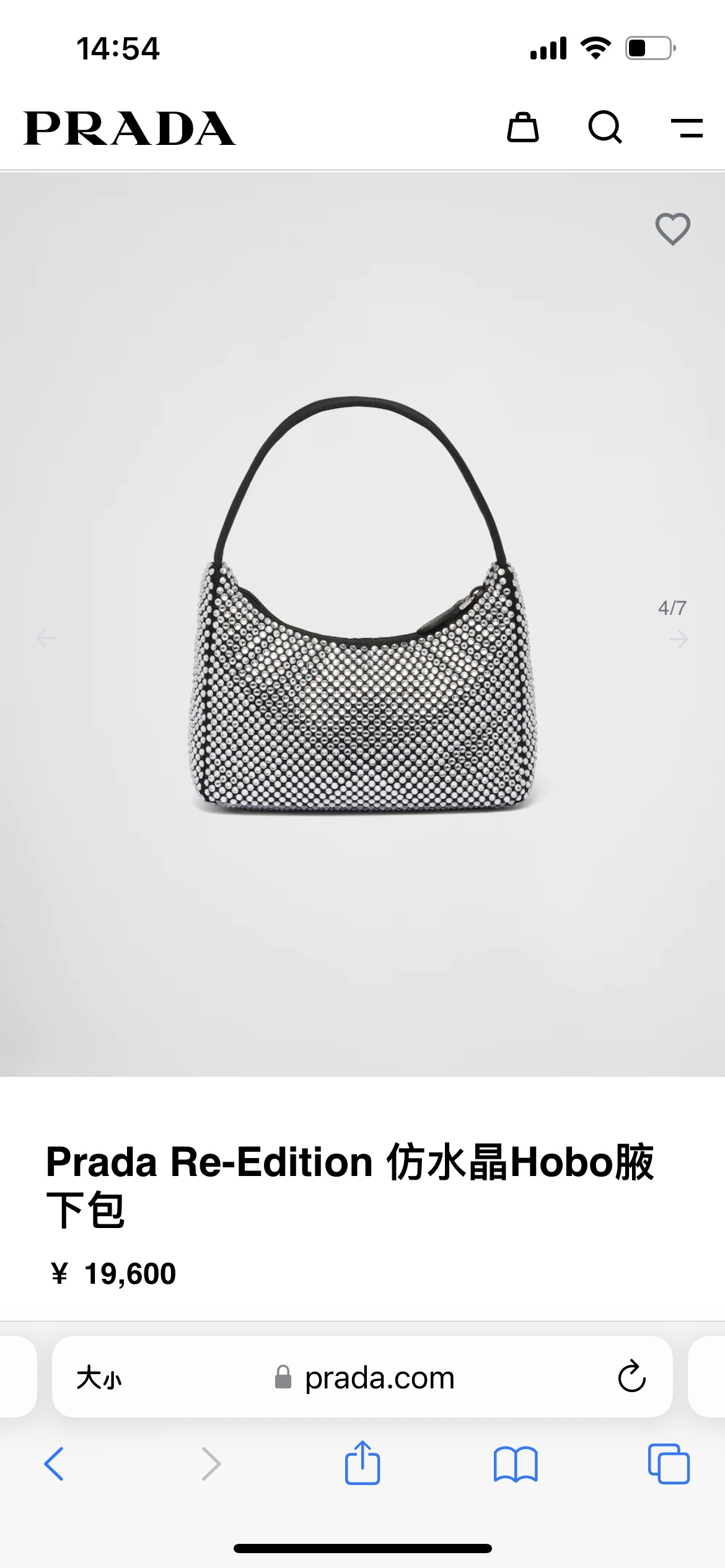725x1568 pixels.
Task: Tap the Prada logo to go home
Action: point(130,128)
